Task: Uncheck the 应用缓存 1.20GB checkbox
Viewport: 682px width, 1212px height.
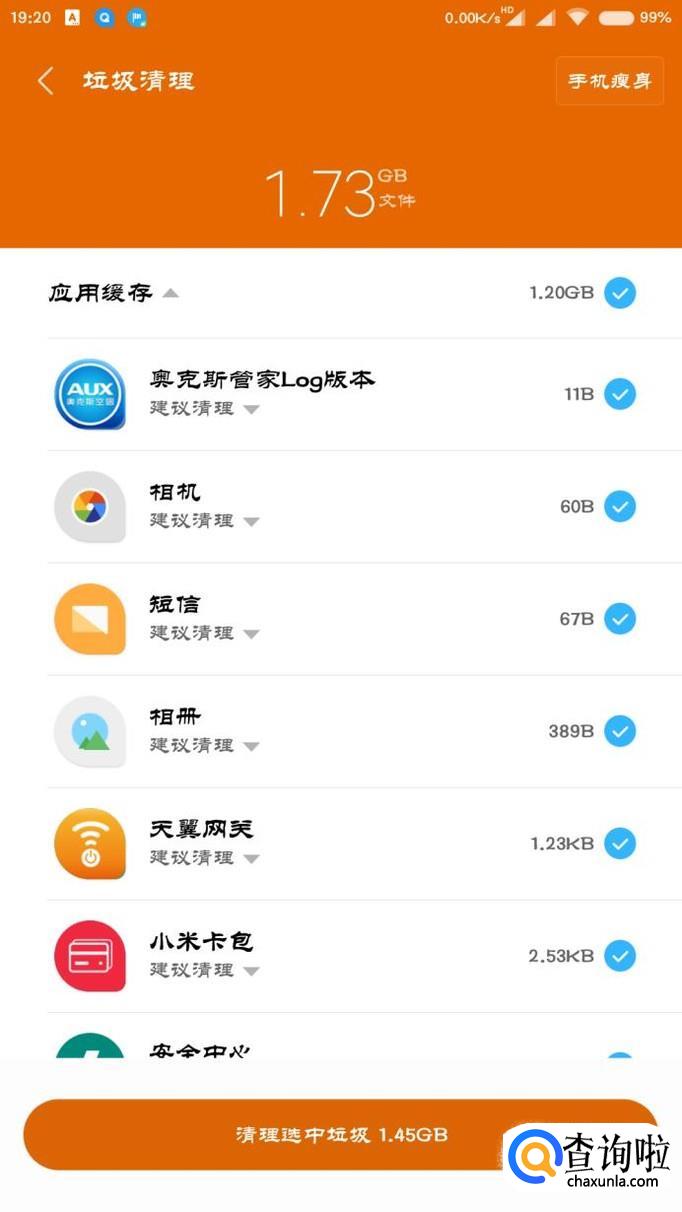Action: click(620, 293)
